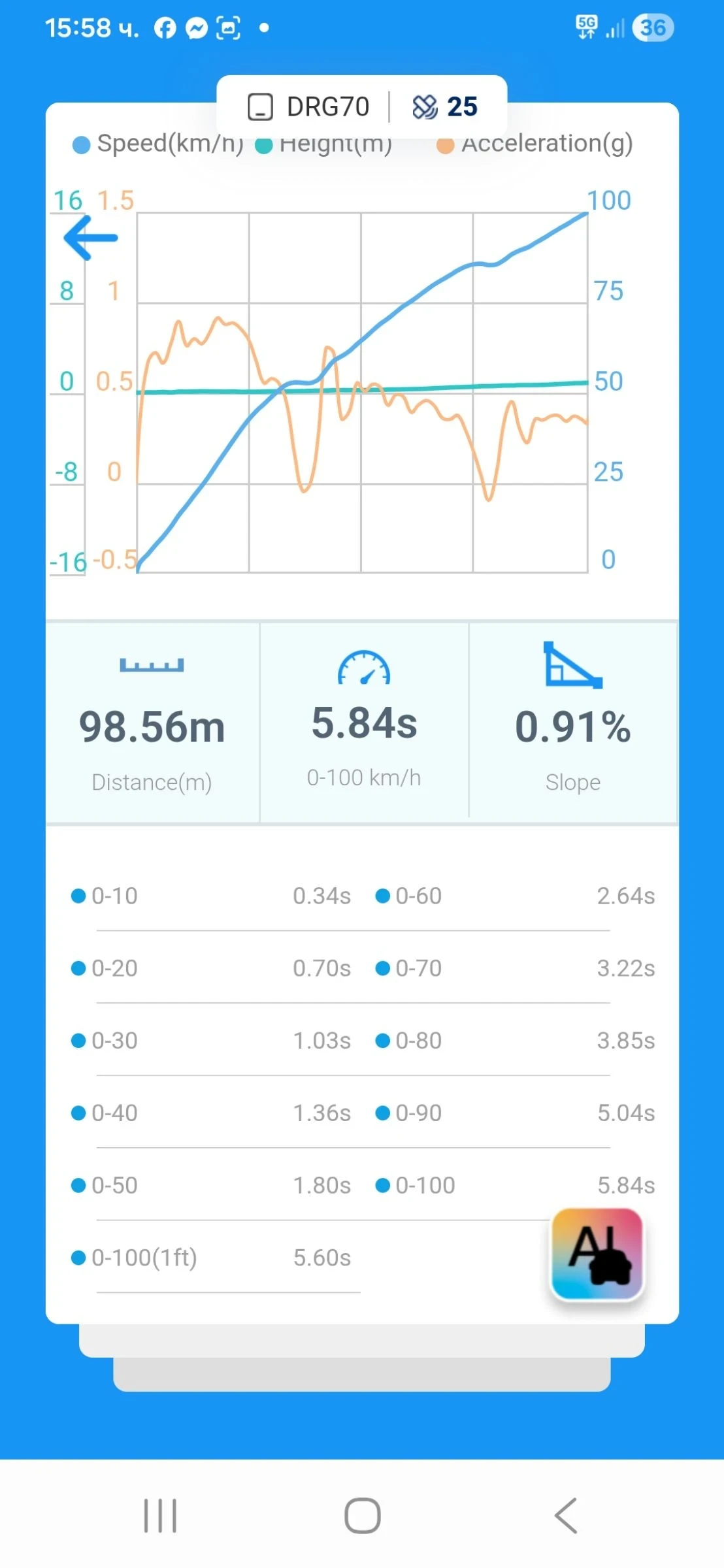Open the system recent apps view
This screenshot has height=1568, width=724.
(160, 1515)
